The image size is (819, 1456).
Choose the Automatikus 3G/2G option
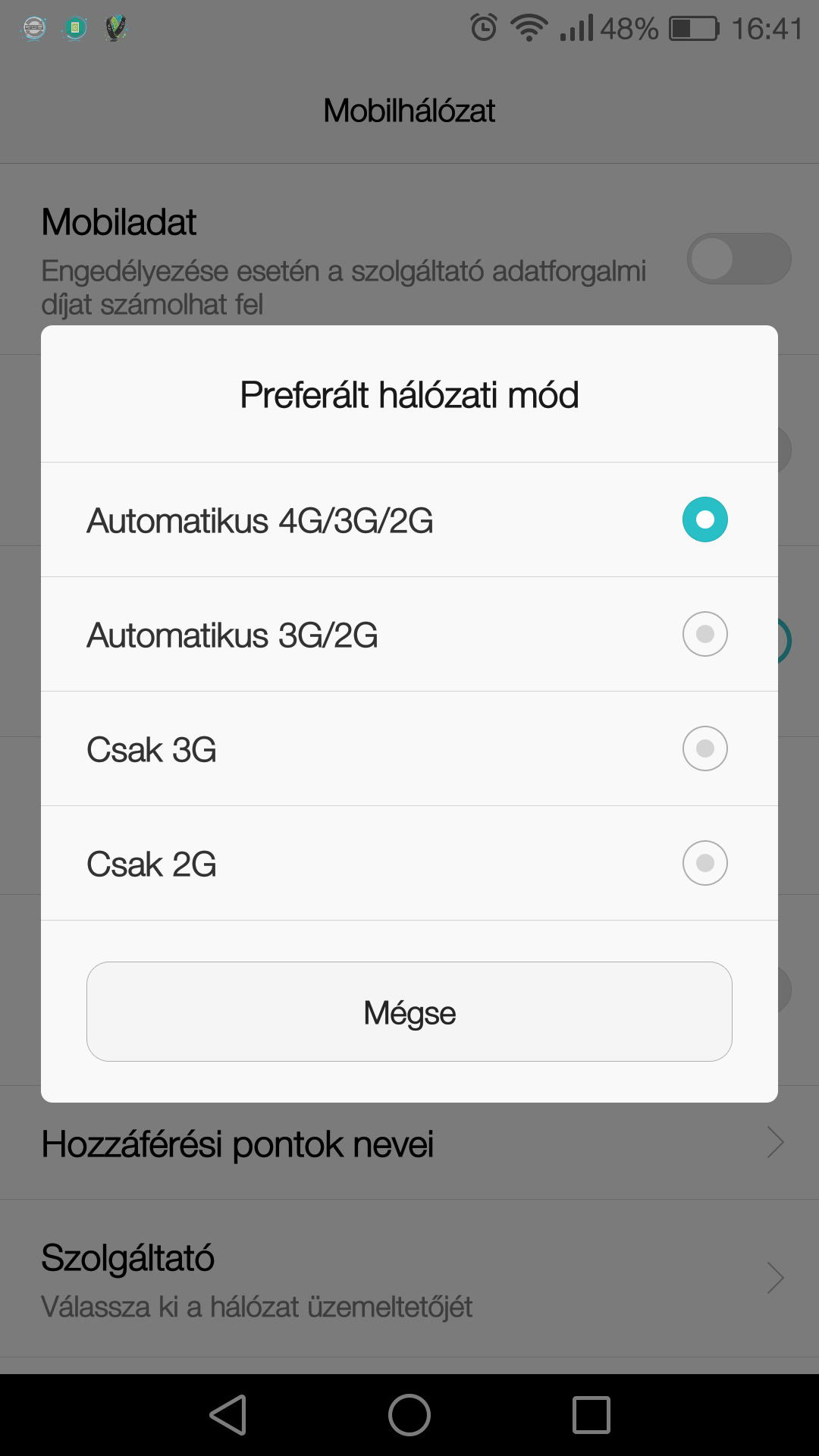[x=409, y=635]
